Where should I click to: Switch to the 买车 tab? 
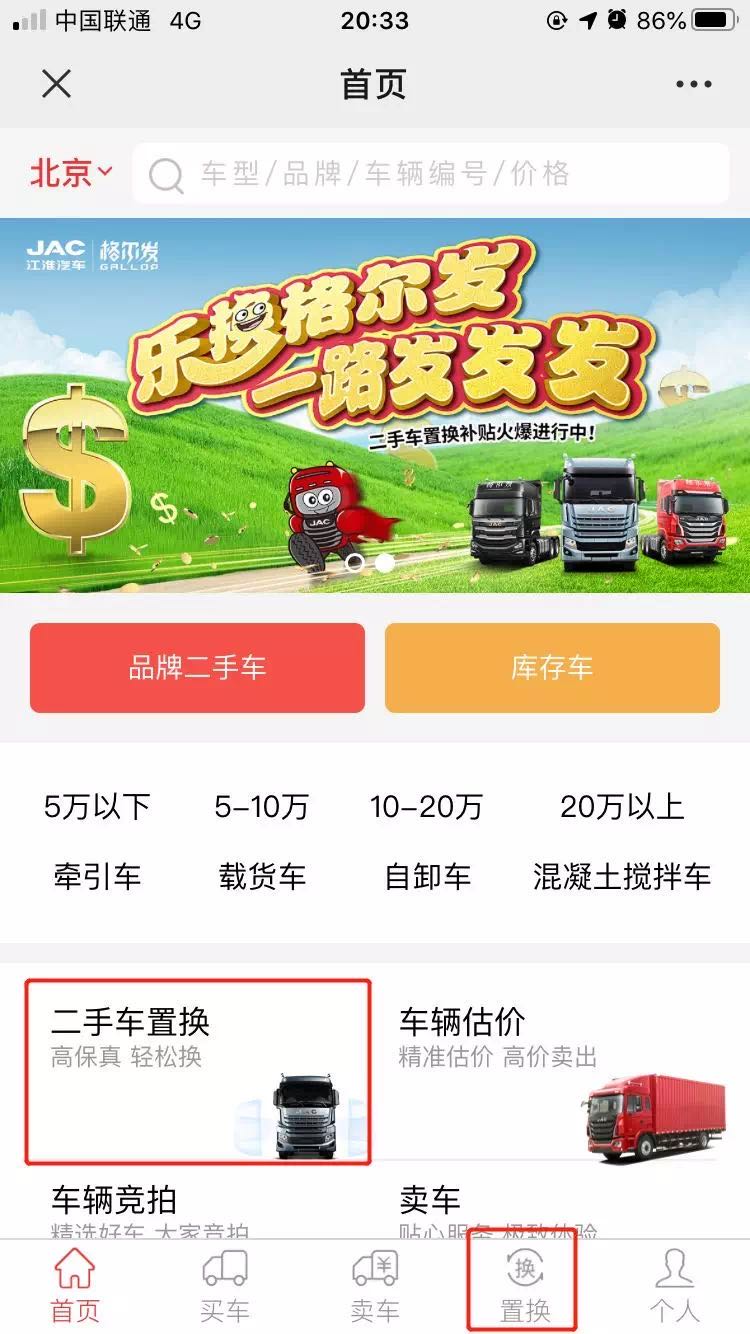click(x=225, y=1286)
